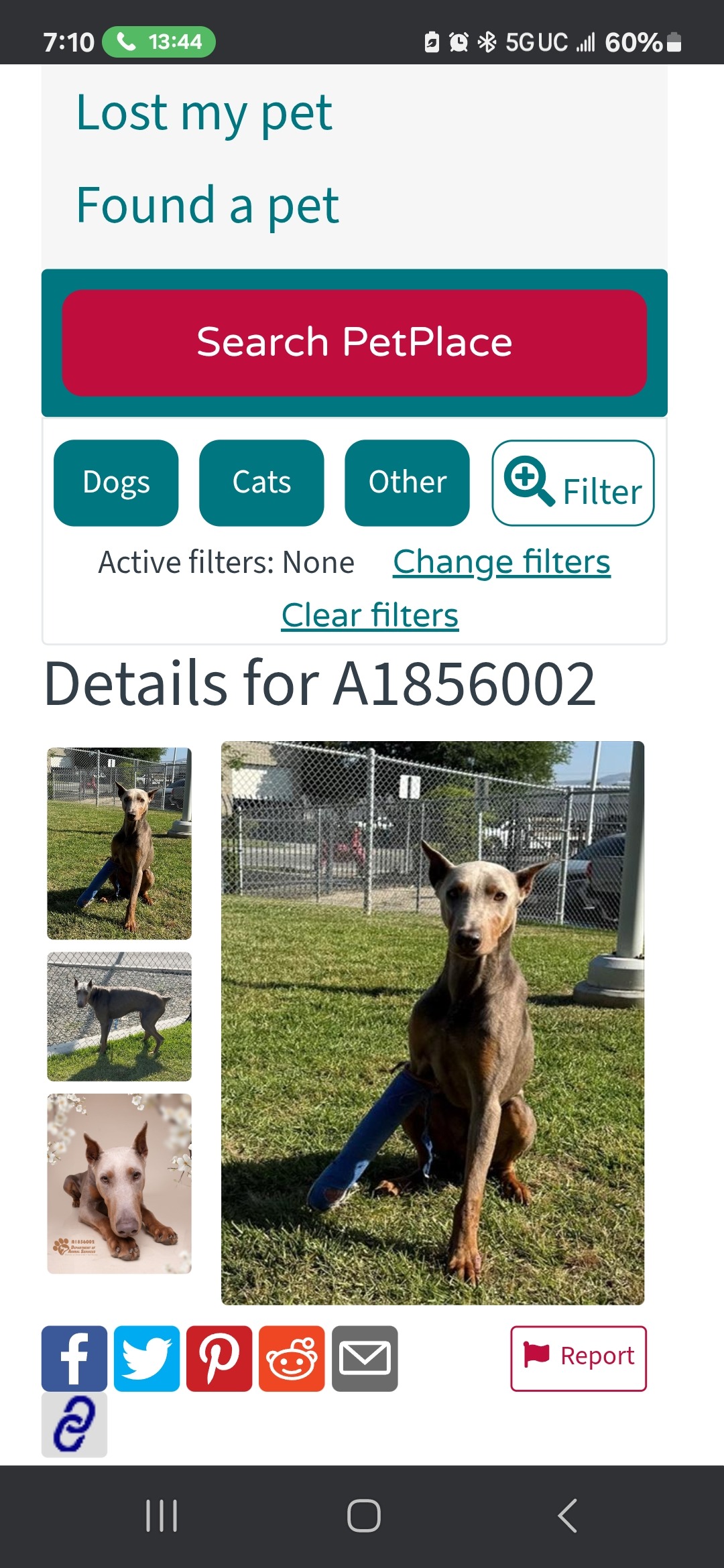Open the Lost my pet link
The image size is (724, 1568).
204,113
